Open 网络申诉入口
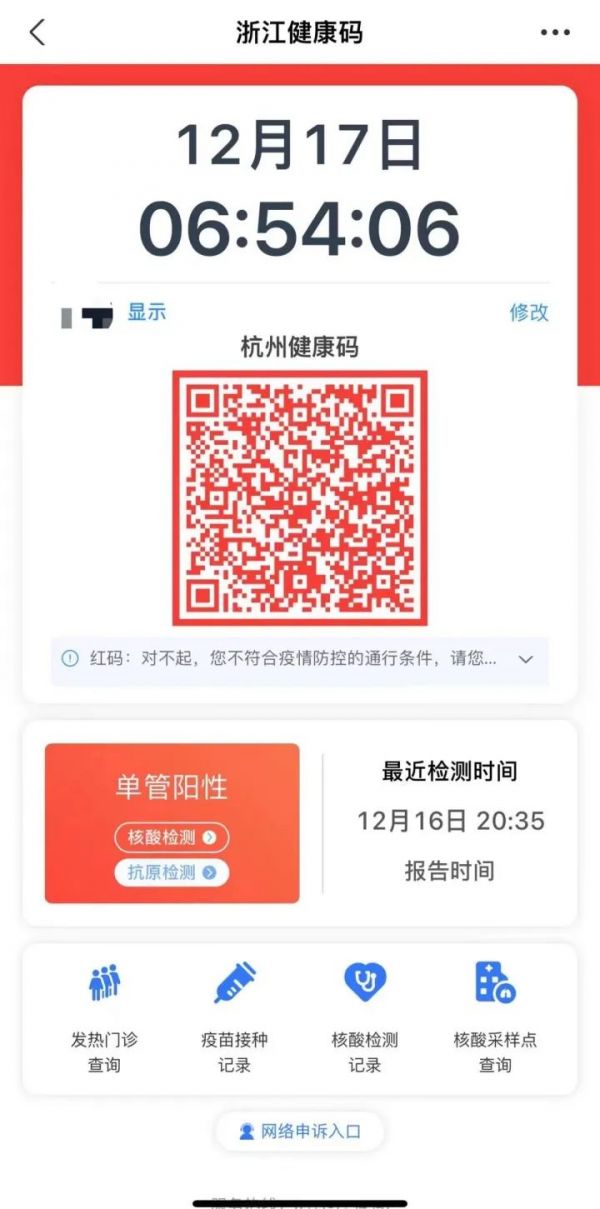This screenshot has width=600, height=1209. [x=300, y=1132]
